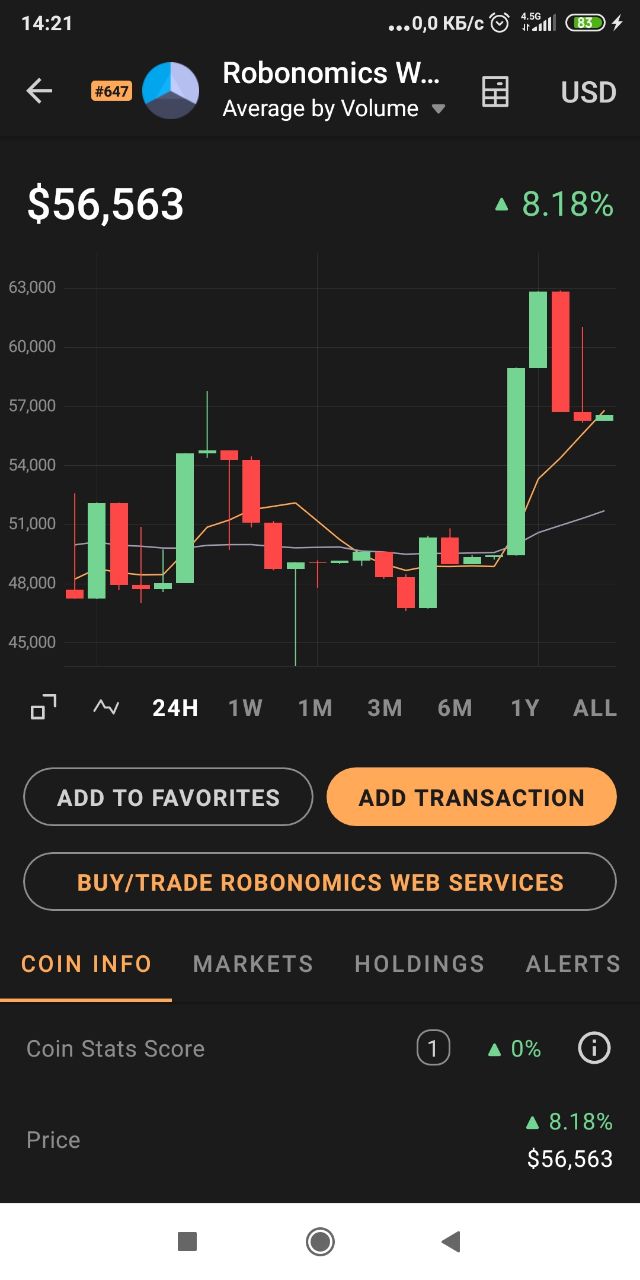
Task: Go back using the top-left arrow
Action: (39, 91)
